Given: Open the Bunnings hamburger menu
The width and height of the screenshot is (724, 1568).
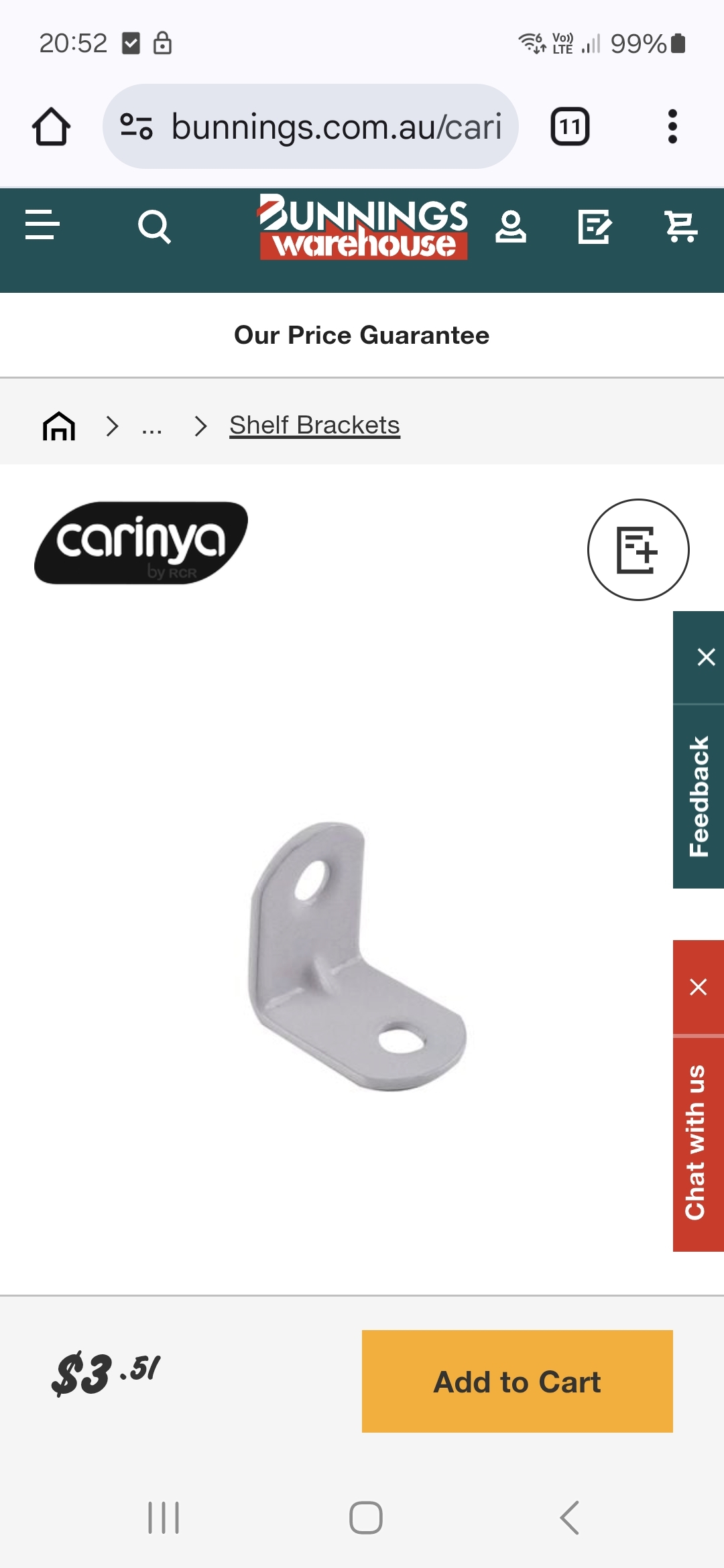Looking at the screenshot, I should (x=42, y=225).
